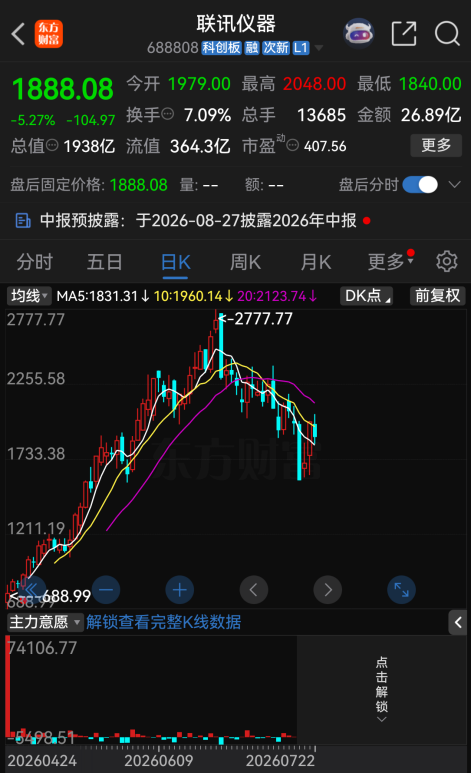471x773 pixels.
Task: Open the search magnifier icon
Action: 447,34
